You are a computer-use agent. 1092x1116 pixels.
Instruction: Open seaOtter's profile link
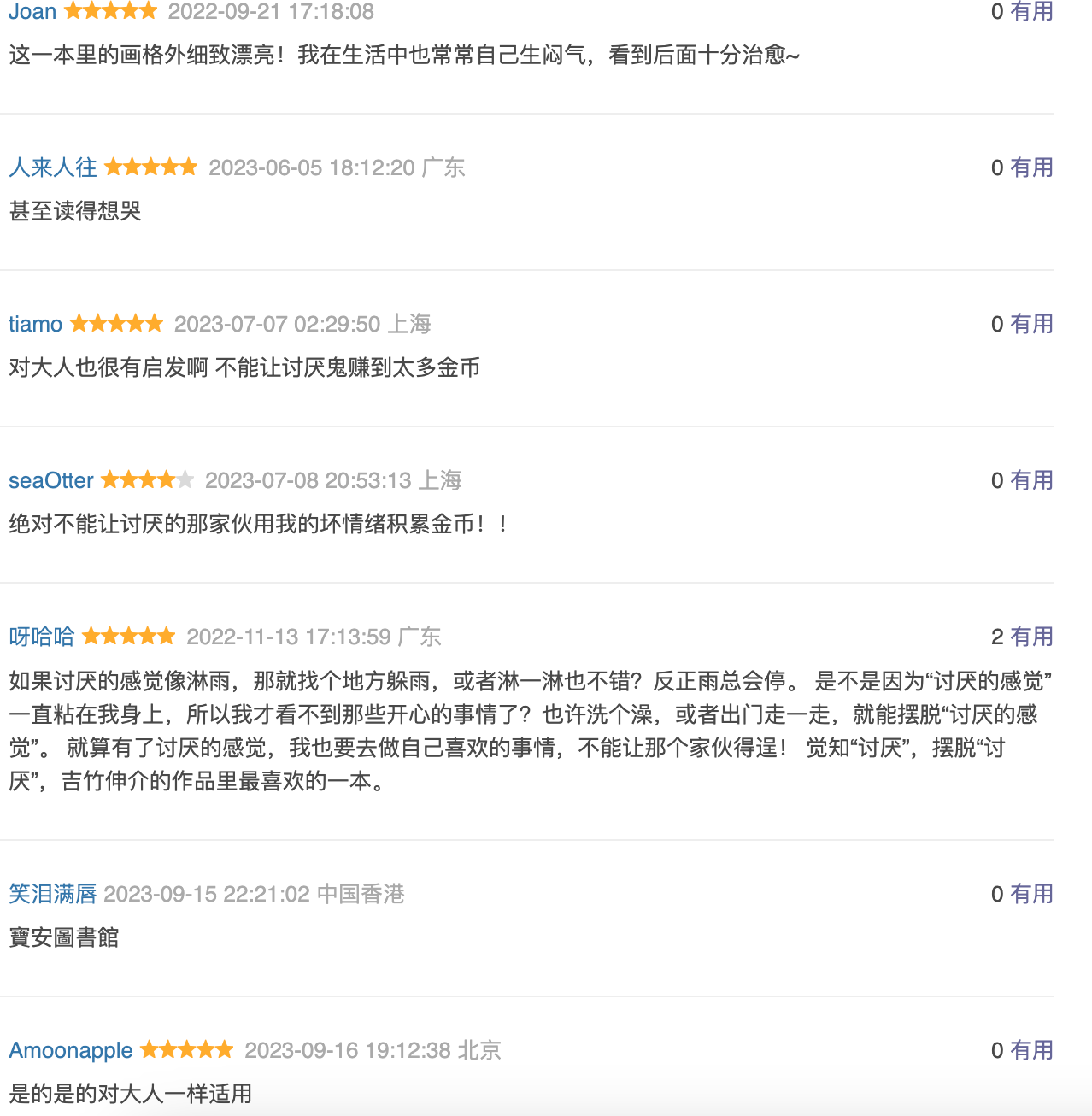(x=51, y=480)
